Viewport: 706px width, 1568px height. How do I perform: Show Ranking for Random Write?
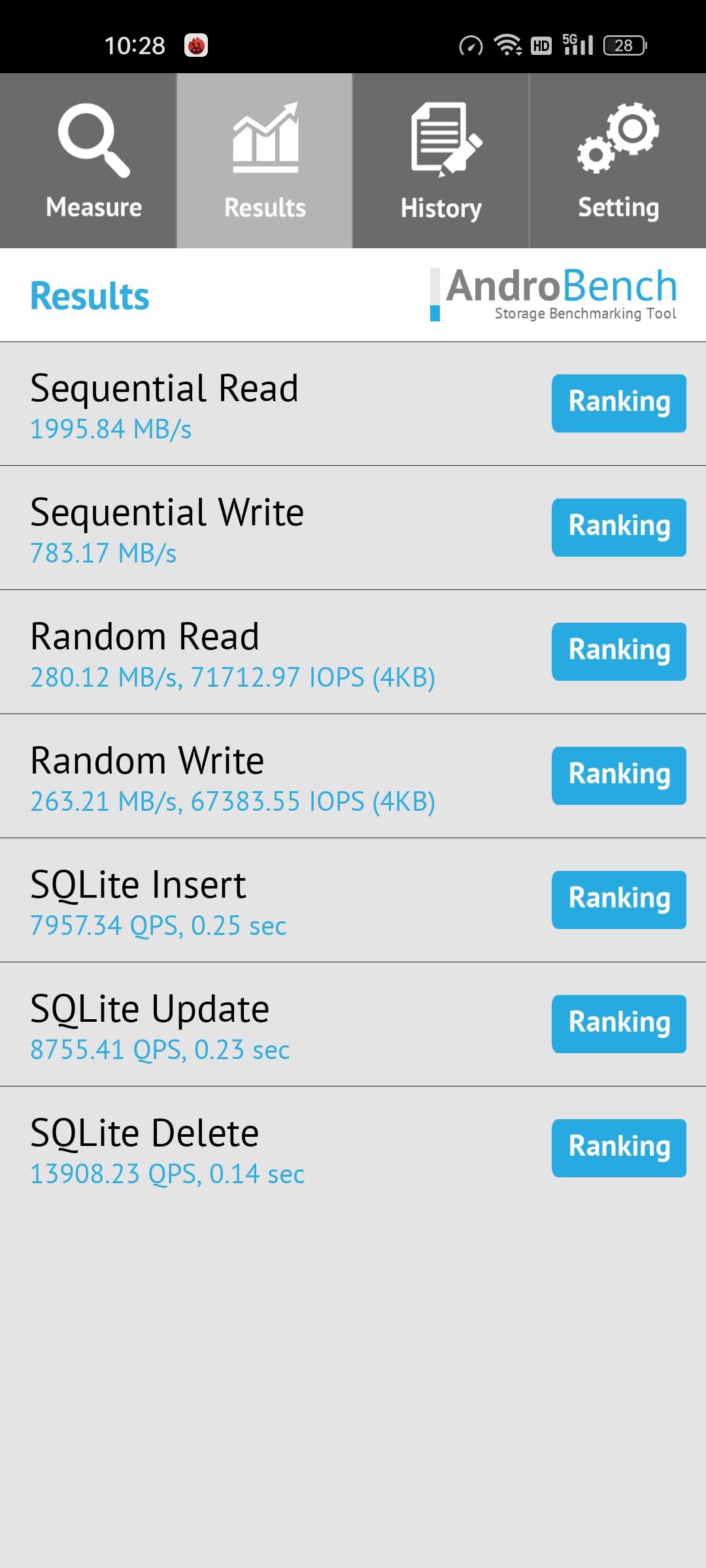(x=618, y=776)
